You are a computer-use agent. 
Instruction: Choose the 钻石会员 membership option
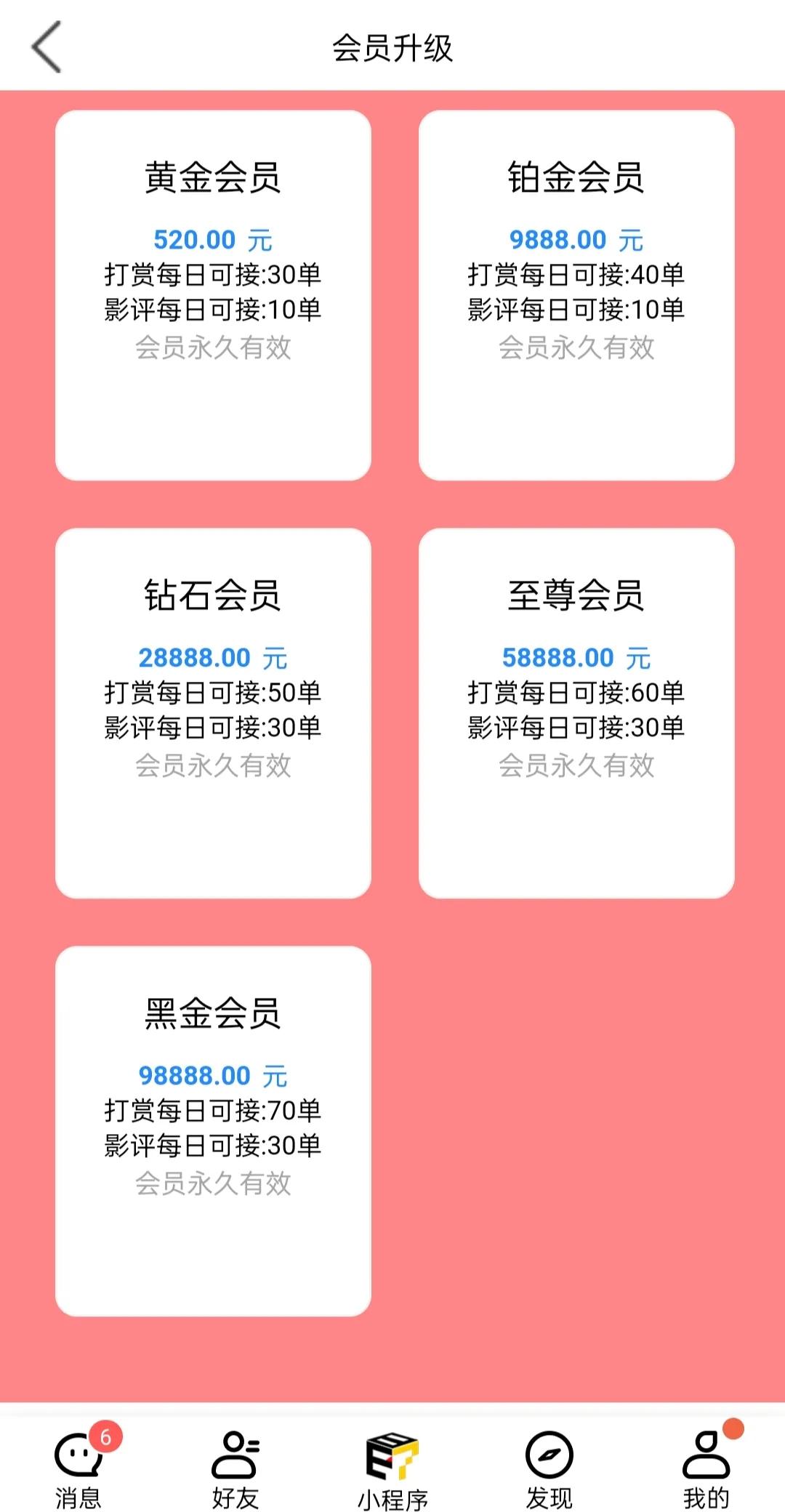214,712
